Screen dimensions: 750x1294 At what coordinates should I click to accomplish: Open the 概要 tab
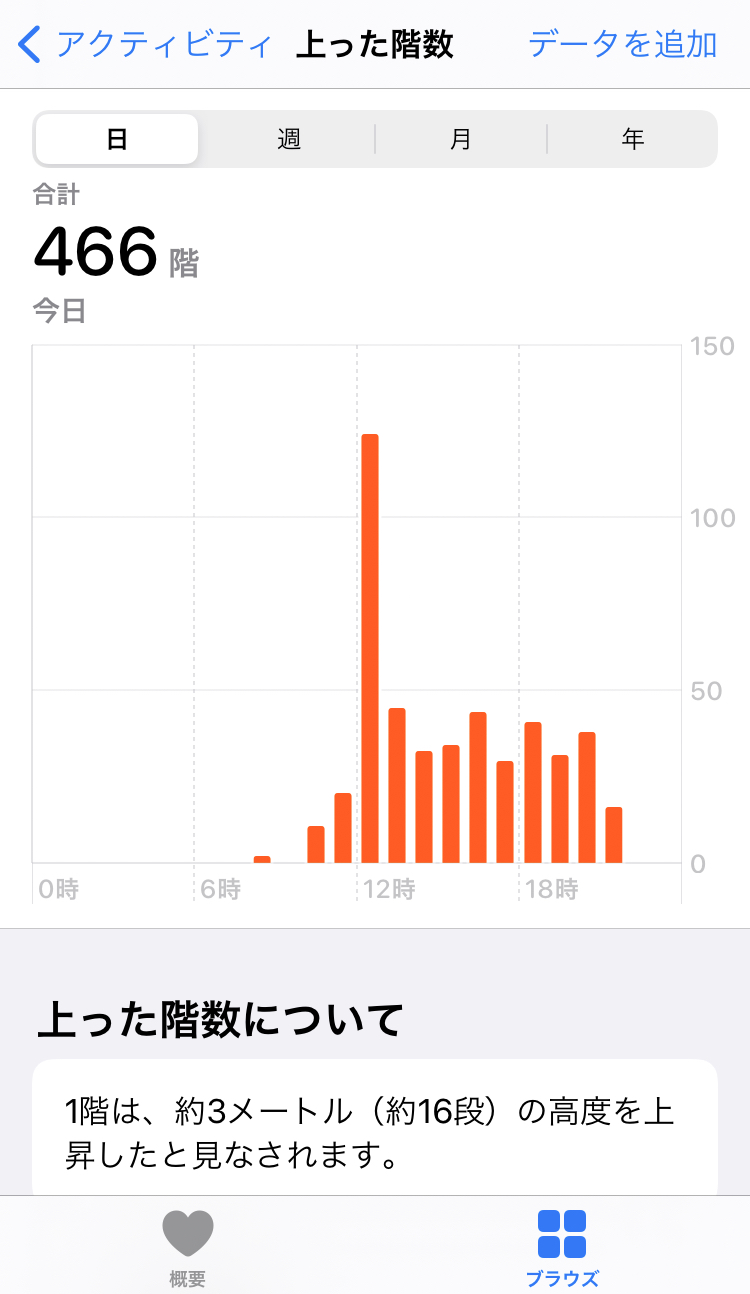click(188, 1247)
